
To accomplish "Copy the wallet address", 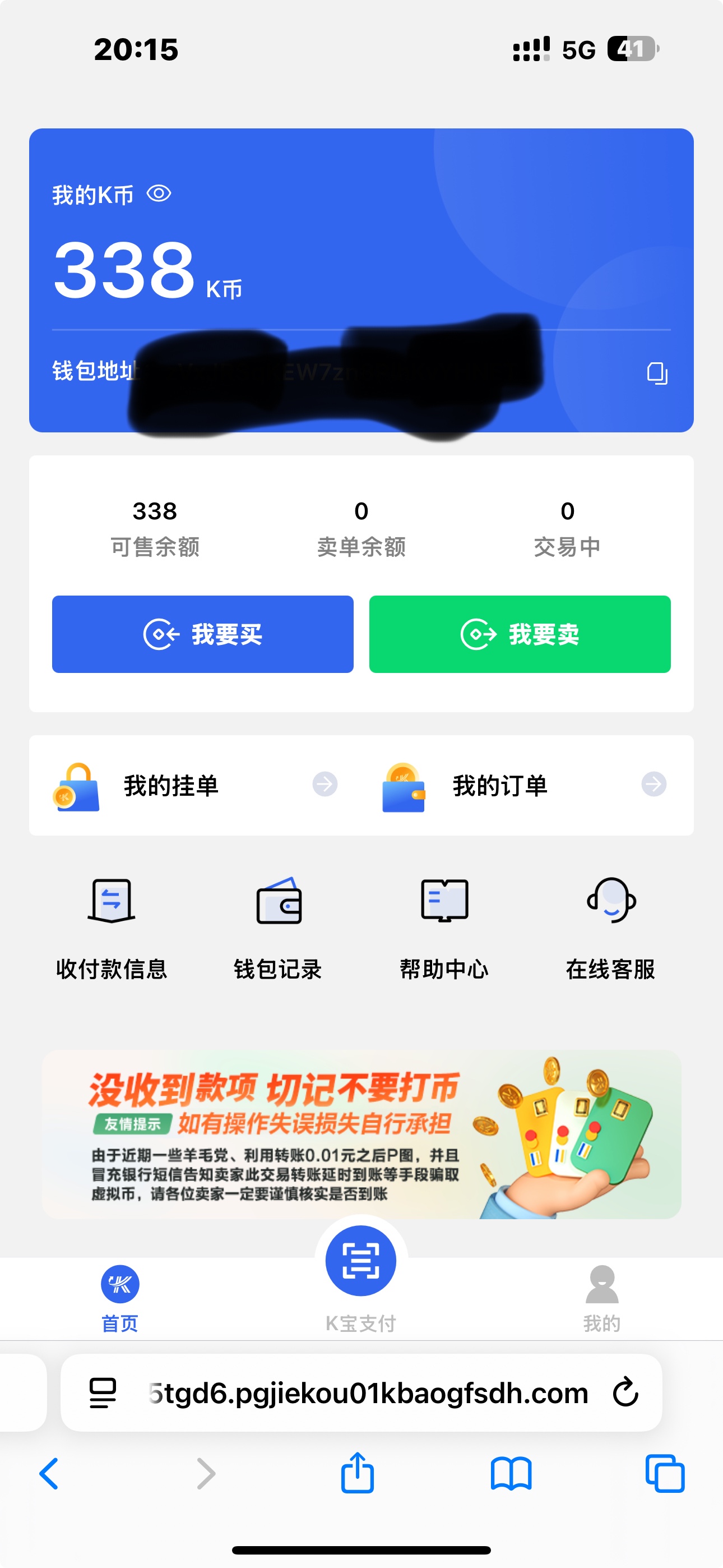I will 657,372.
